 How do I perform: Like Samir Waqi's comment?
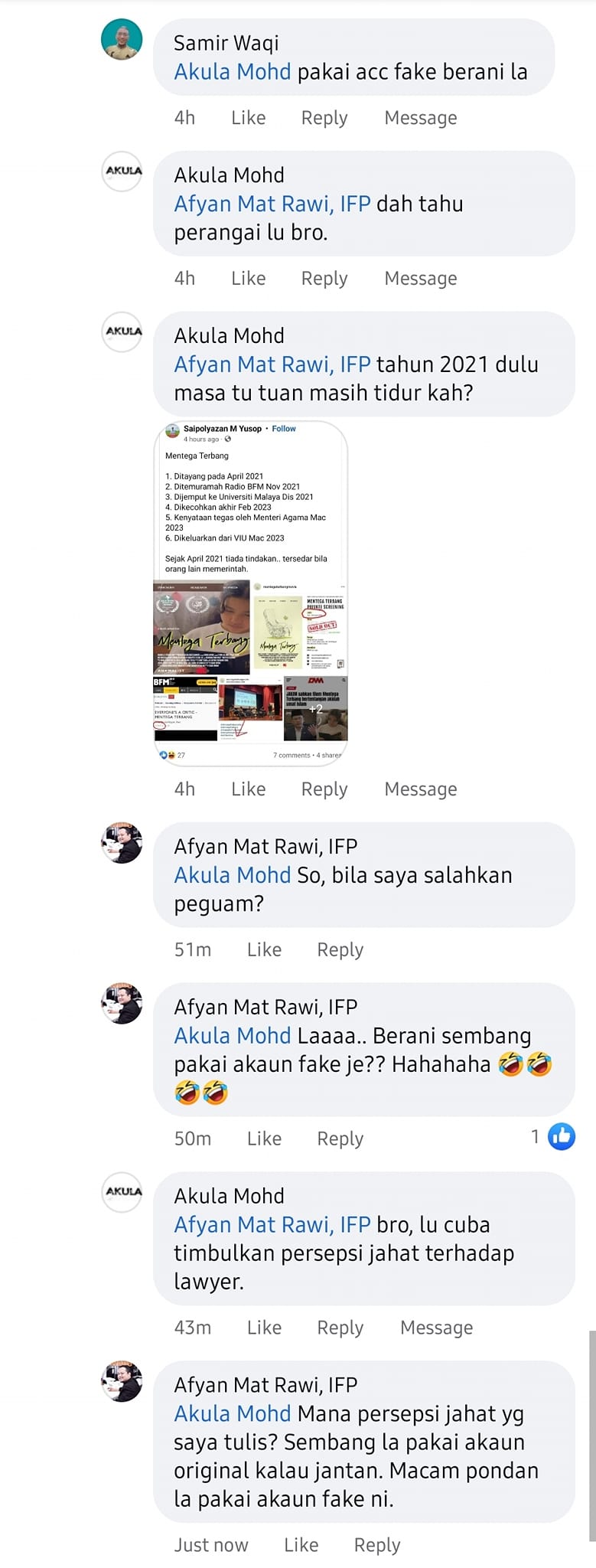pos(248,118)
